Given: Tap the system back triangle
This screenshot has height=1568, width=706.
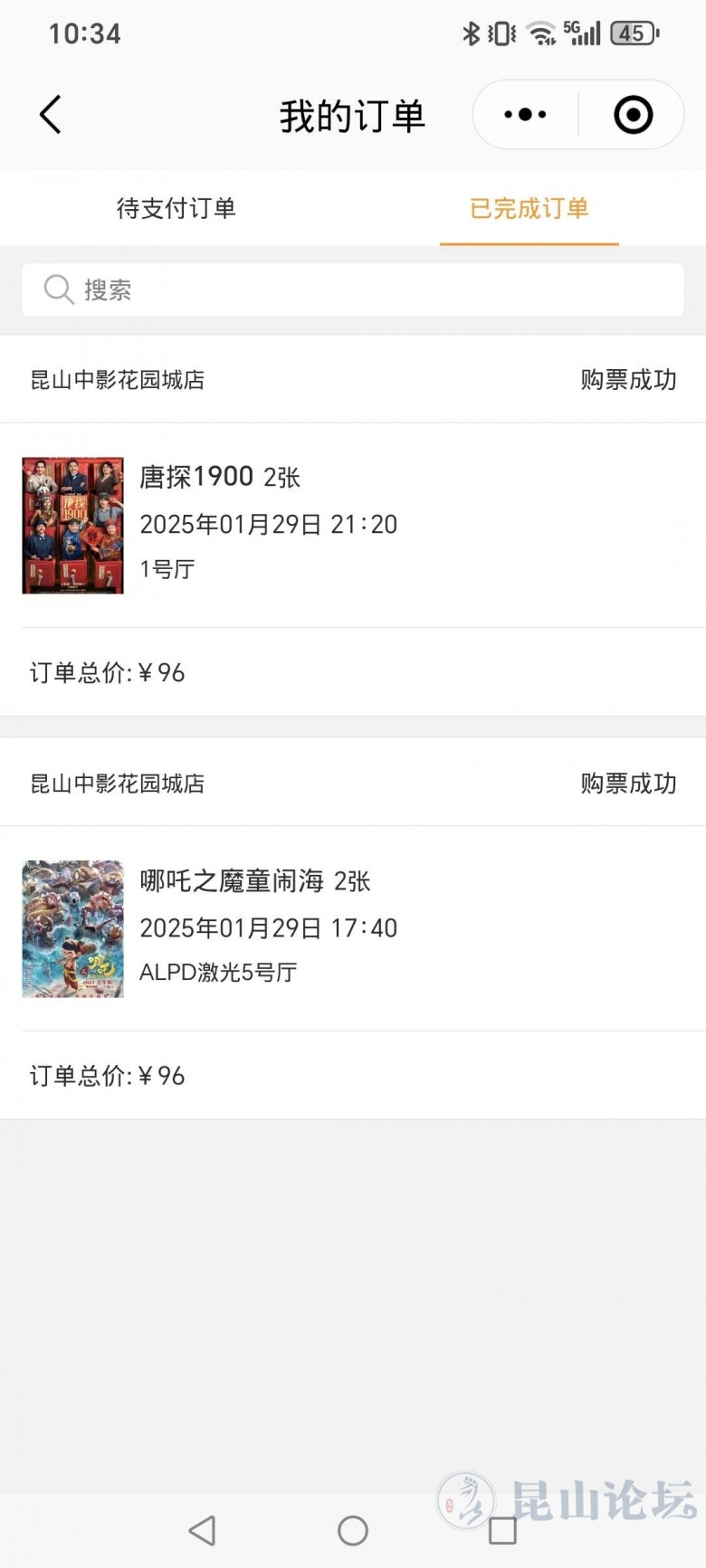Looking at the screenshot, I should pyautogui.click(x=202, y=1531).
